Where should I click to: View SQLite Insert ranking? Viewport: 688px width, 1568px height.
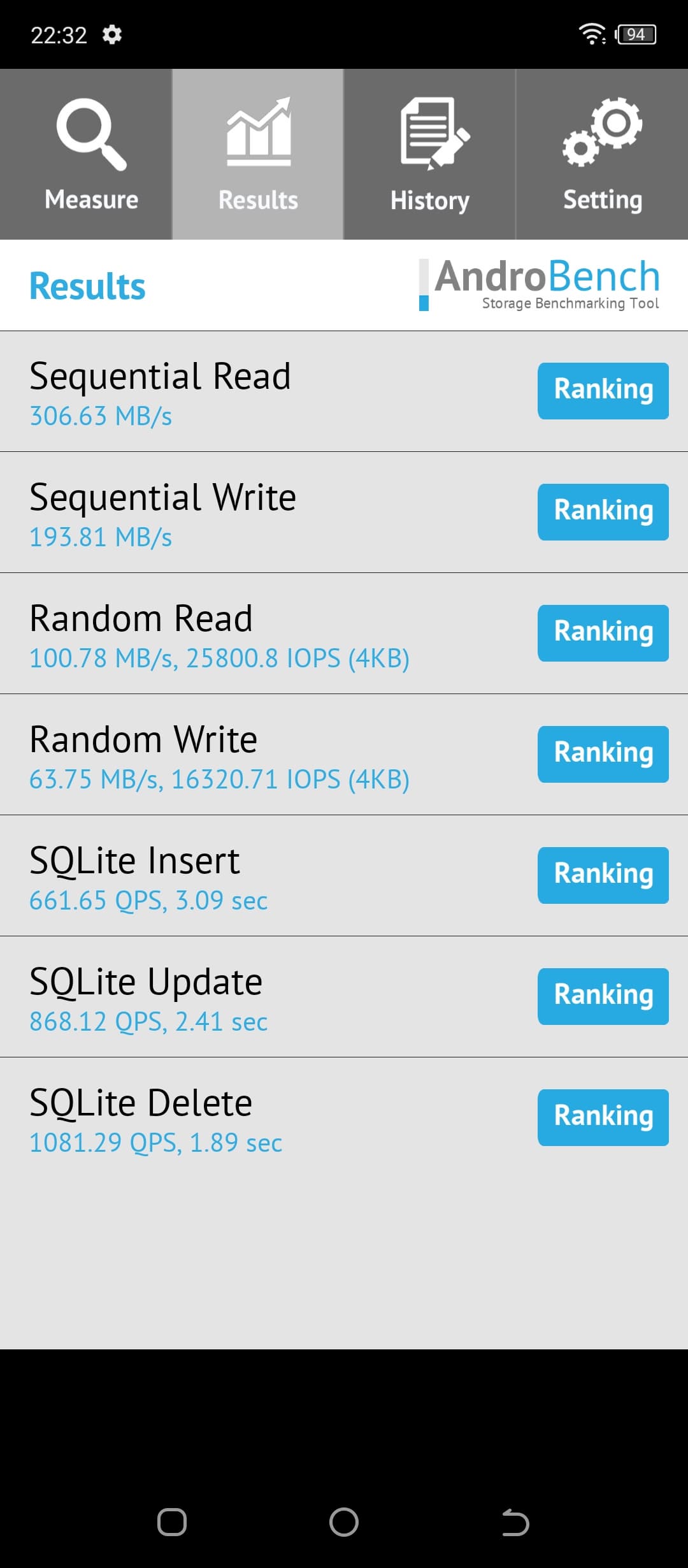click(x=603, y=875)
